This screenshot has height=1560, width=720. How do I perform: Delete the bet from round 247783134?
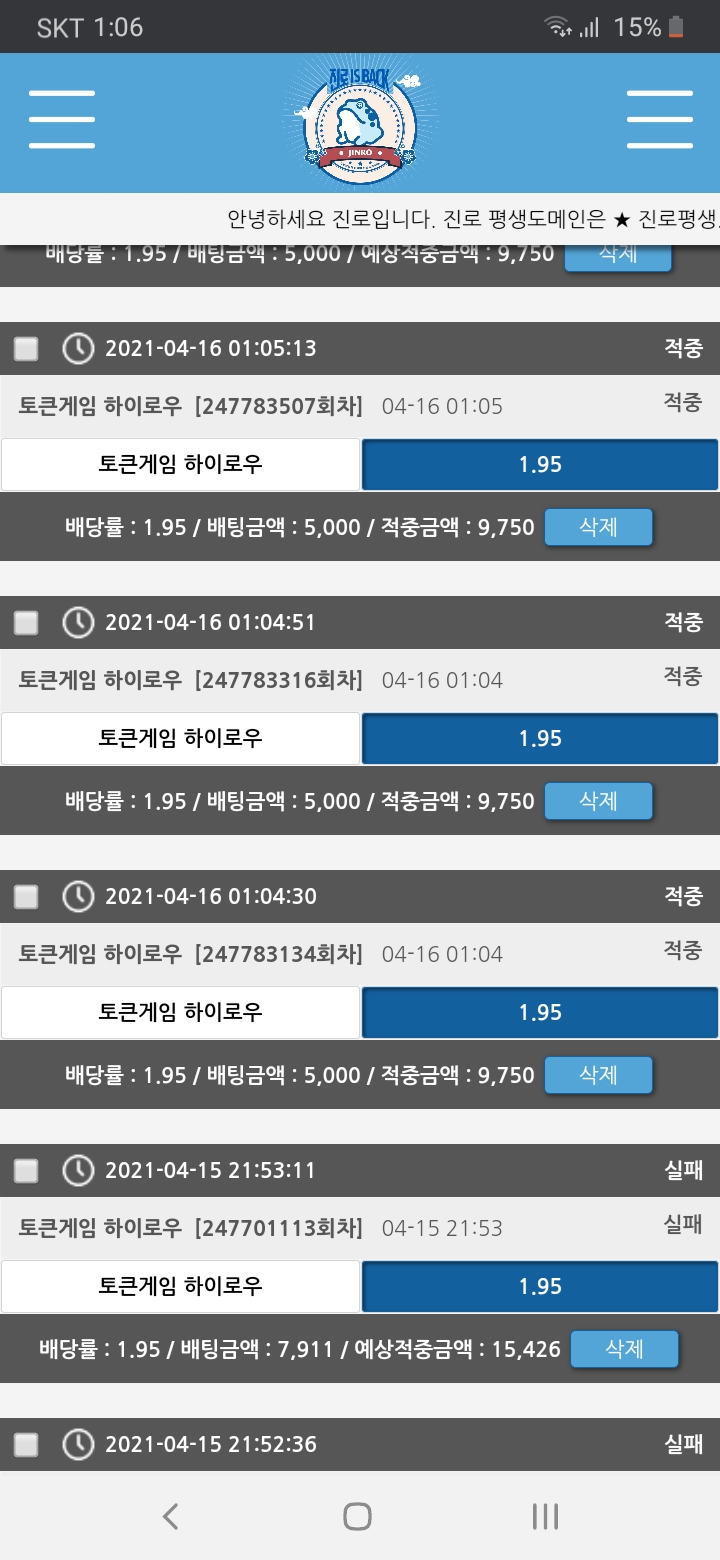[x=598, y=1075]
